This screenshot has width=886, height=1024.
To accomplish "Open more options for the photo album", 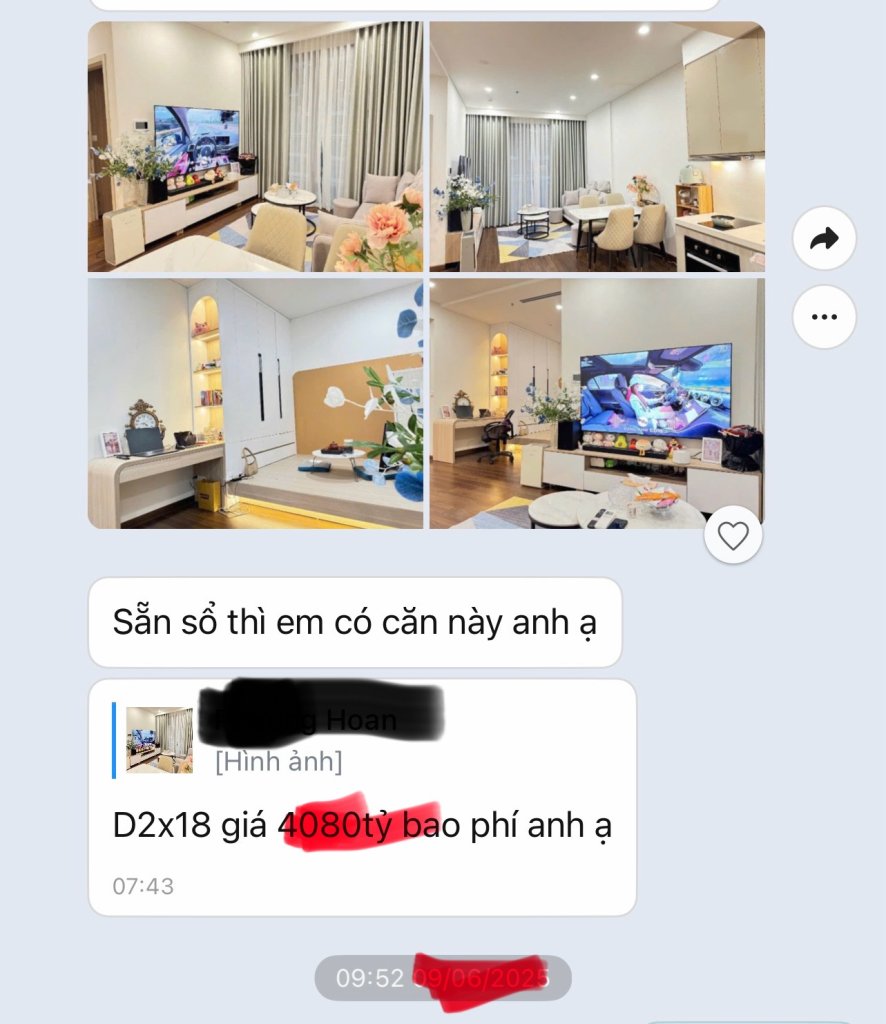I will [x=824, y=317].
